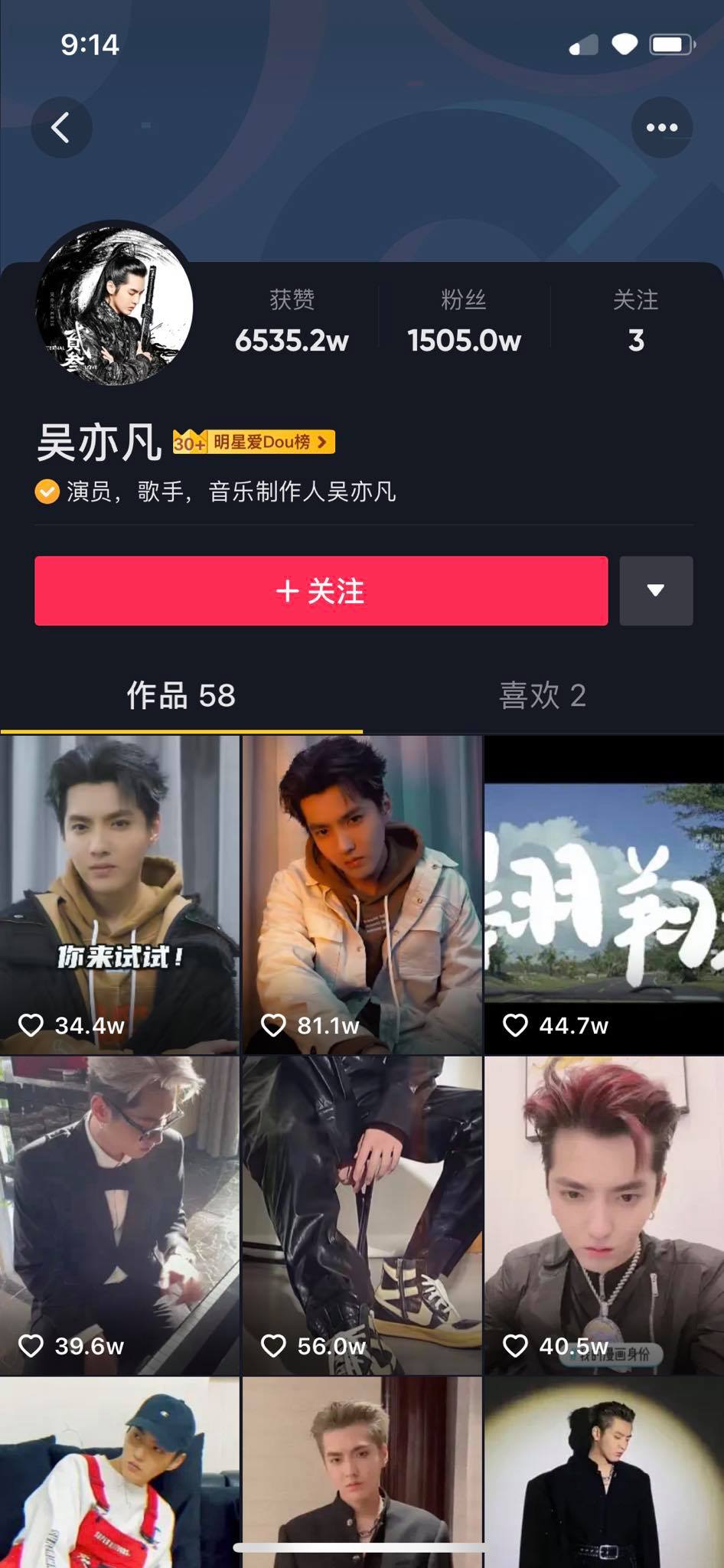Screen dimensions: 724x1568
Task: Open the video with 39.6w likes
Action: click(x=119, y=1216)
